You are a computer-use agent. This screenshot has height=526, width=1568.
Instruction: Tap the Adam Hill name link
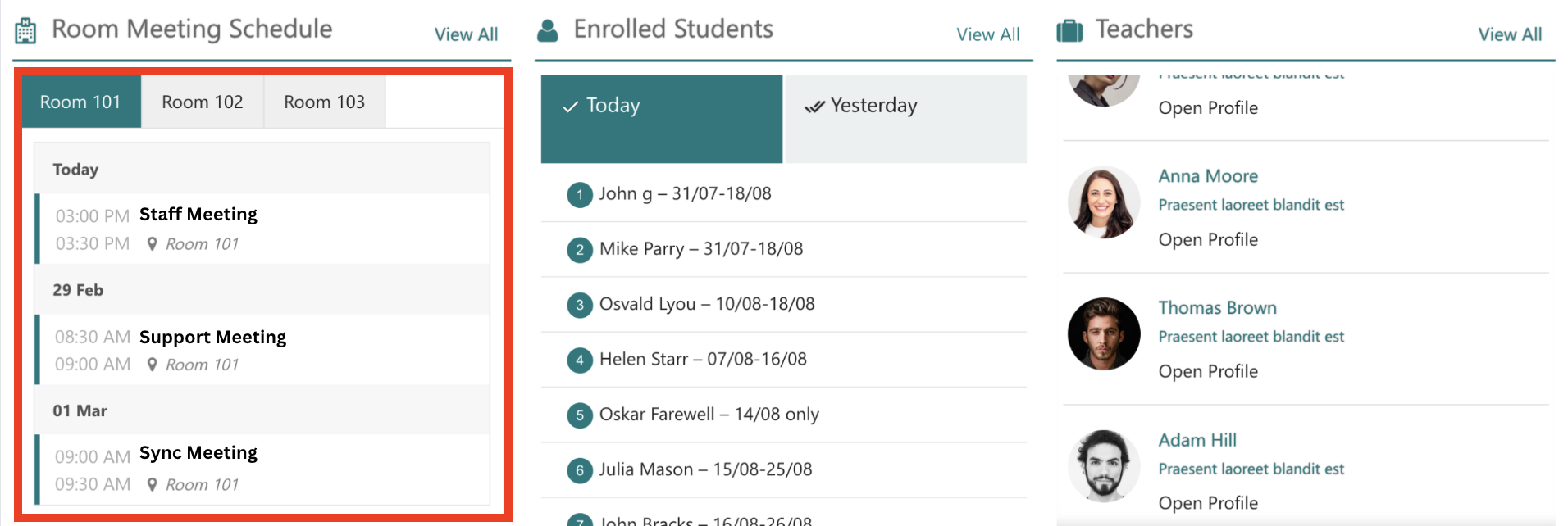tap(1197, 440)
